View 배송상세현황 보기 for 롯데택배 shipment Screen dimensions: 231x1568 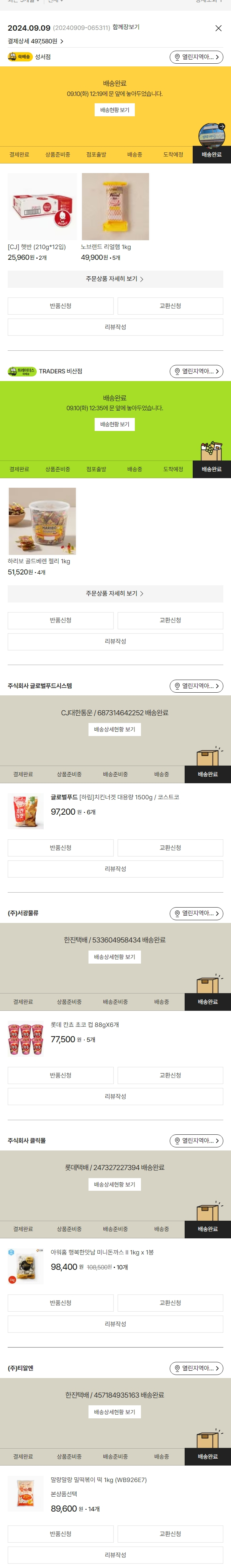click(114, 1185)
